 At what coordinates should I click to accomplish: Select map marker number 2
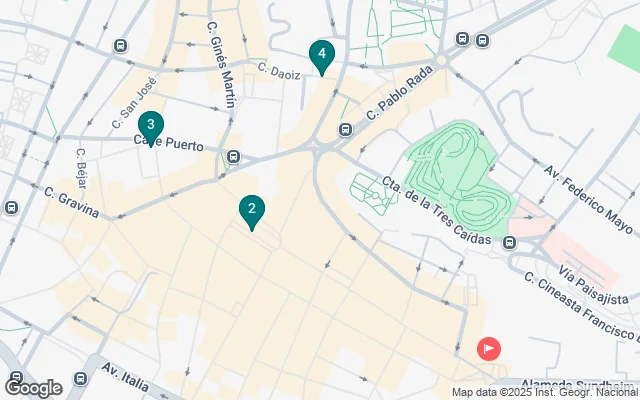click(x=251, y=210)
